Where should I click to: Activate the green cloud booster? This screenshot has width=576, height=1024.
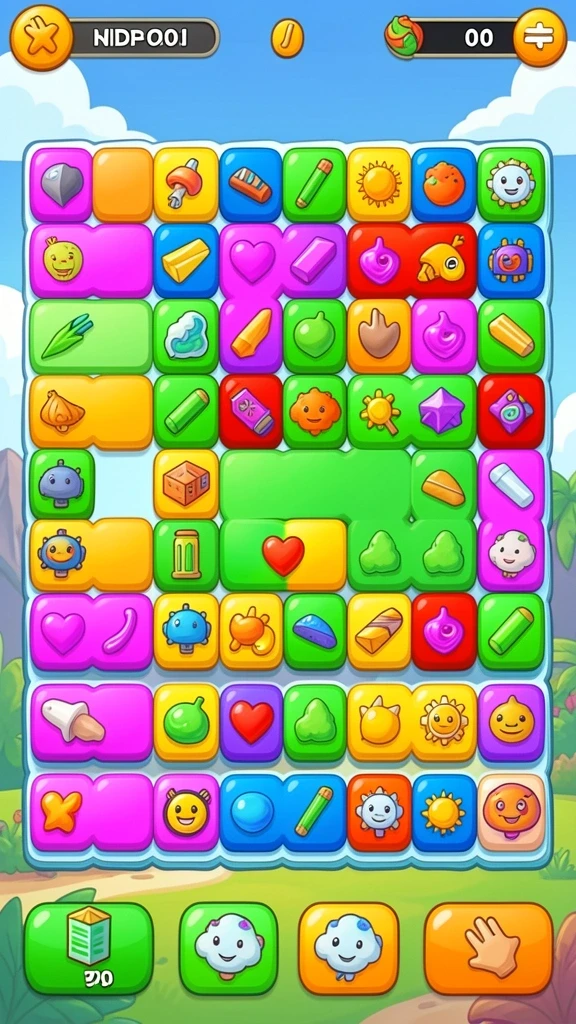[229, 948]
